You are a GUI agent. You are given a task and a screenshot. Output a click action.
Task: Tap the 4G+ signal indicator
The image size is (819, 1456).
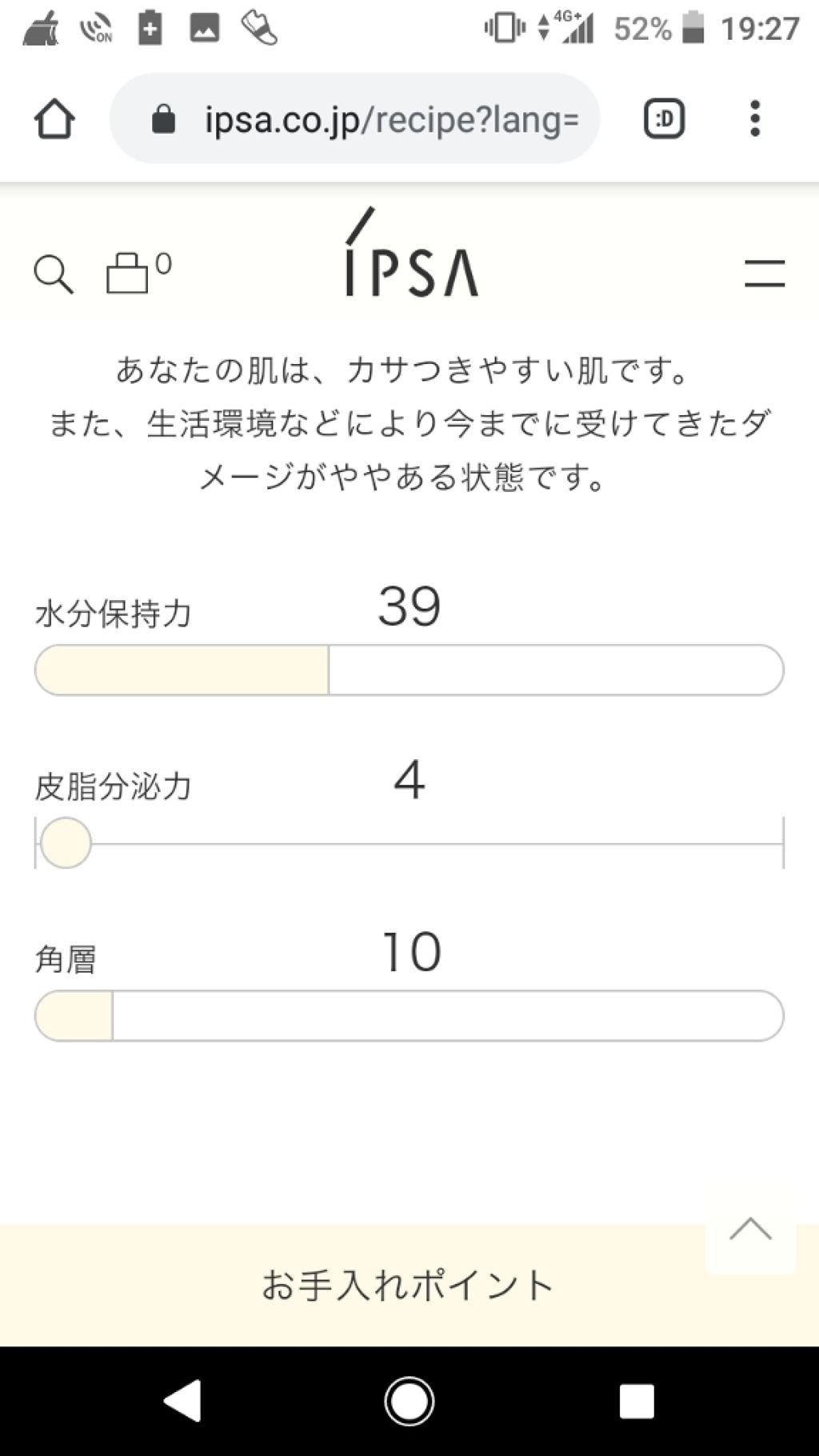click(x=577, y=28)
